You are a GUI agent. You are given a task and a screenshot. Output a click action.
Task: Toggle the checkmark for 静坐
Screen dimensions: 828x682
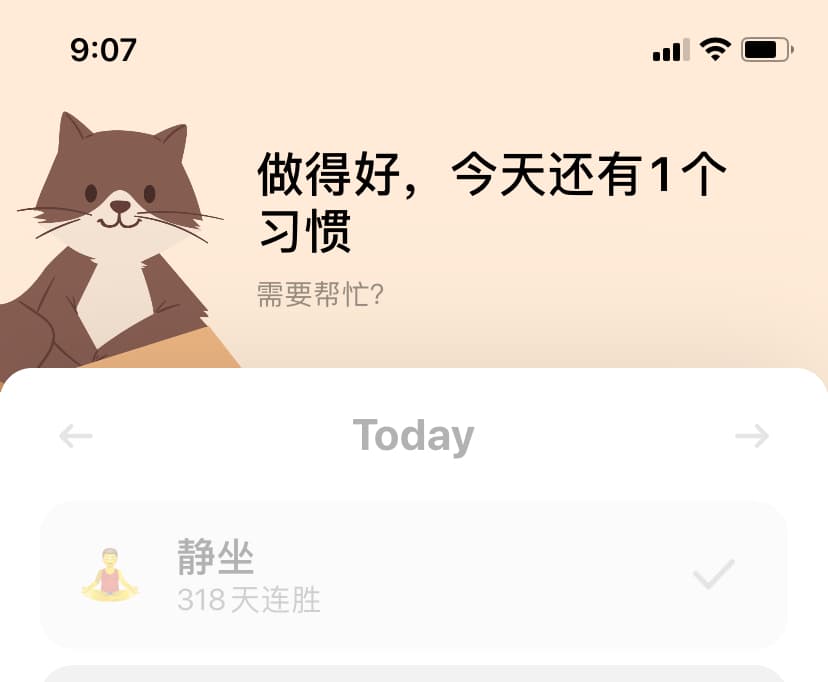(x=713, y=574)
